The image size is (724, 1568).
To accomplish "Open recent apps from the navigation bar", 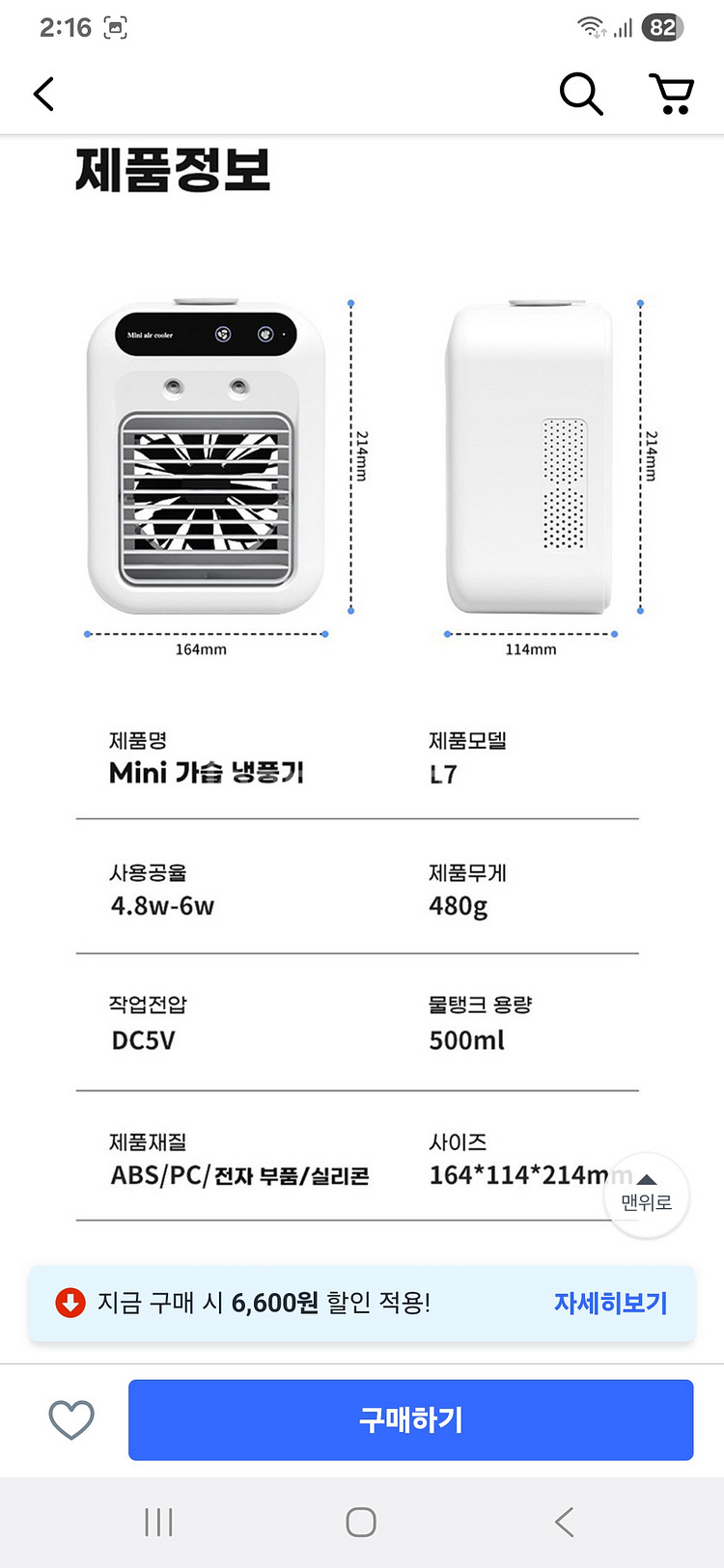I will (158, 1522).
